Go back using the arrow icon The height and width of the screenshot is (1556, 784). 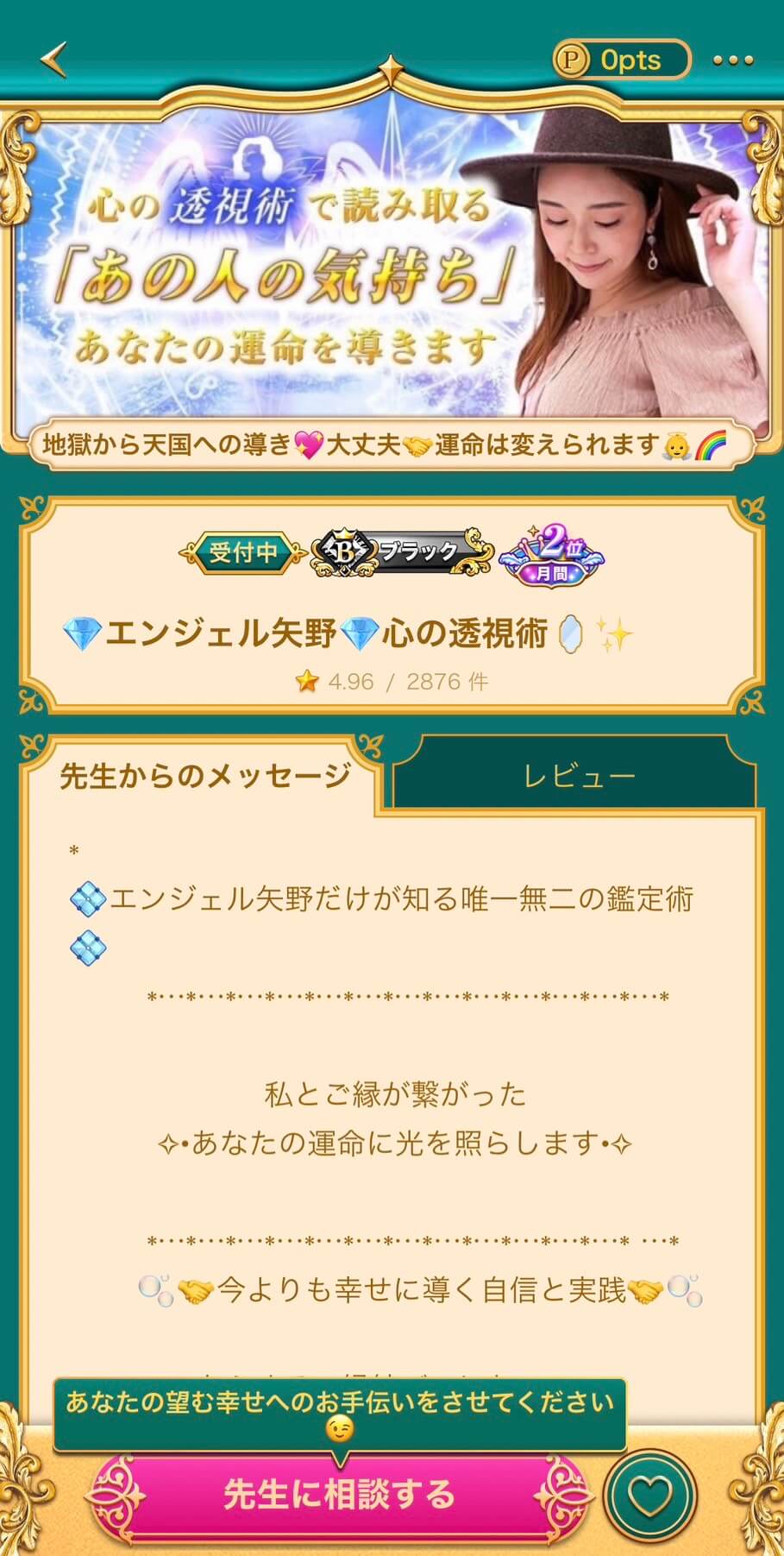pyautogui.click(x=53, y=60)
